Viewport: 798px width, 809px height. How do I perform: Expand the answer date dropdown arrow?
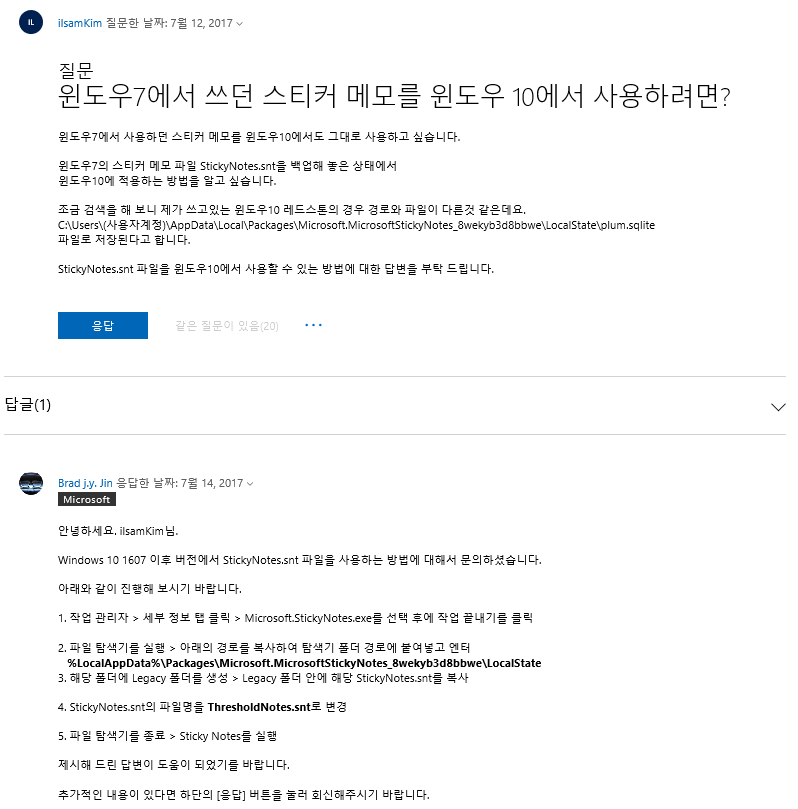click(x=250, y=484)
